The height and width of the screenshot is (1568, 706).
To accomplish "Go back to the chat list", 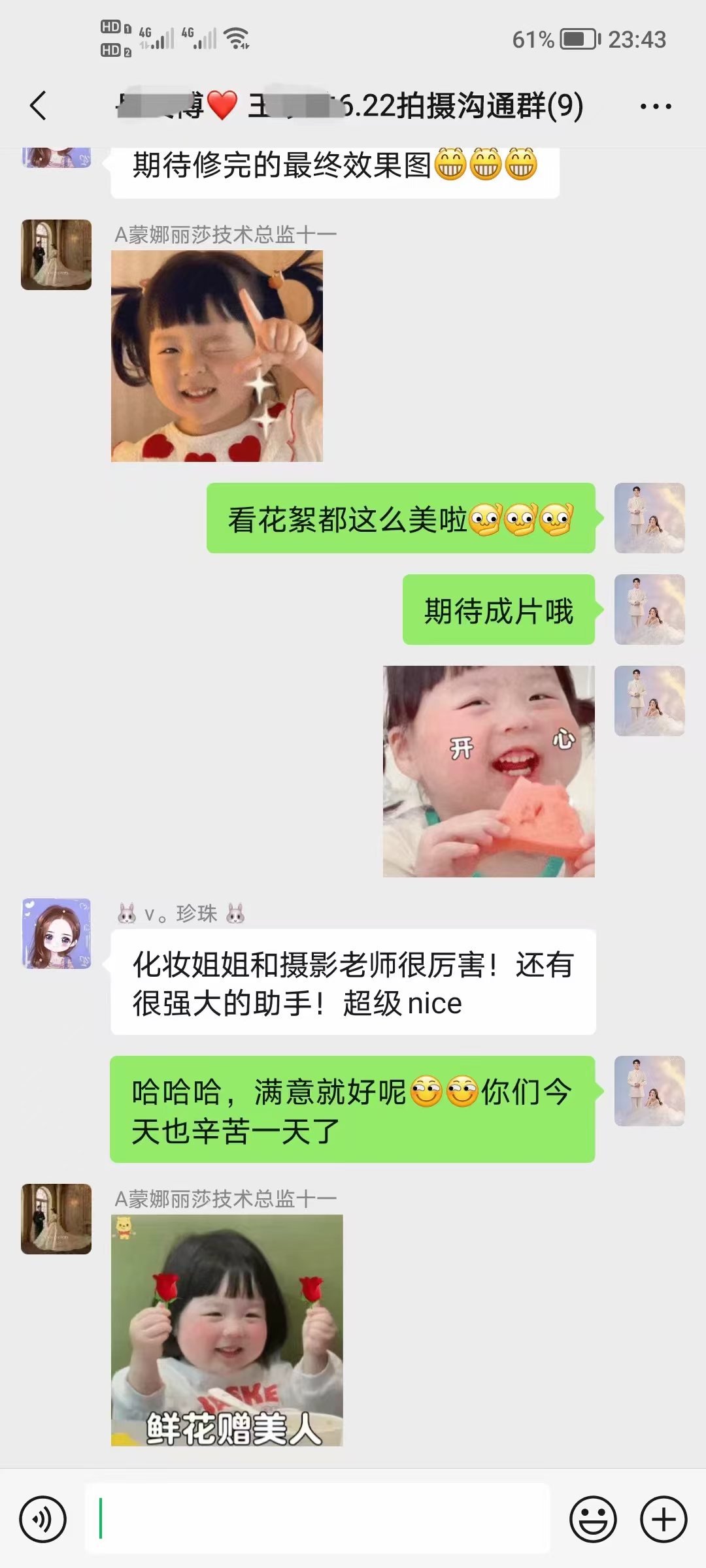I will pos(39,105).
